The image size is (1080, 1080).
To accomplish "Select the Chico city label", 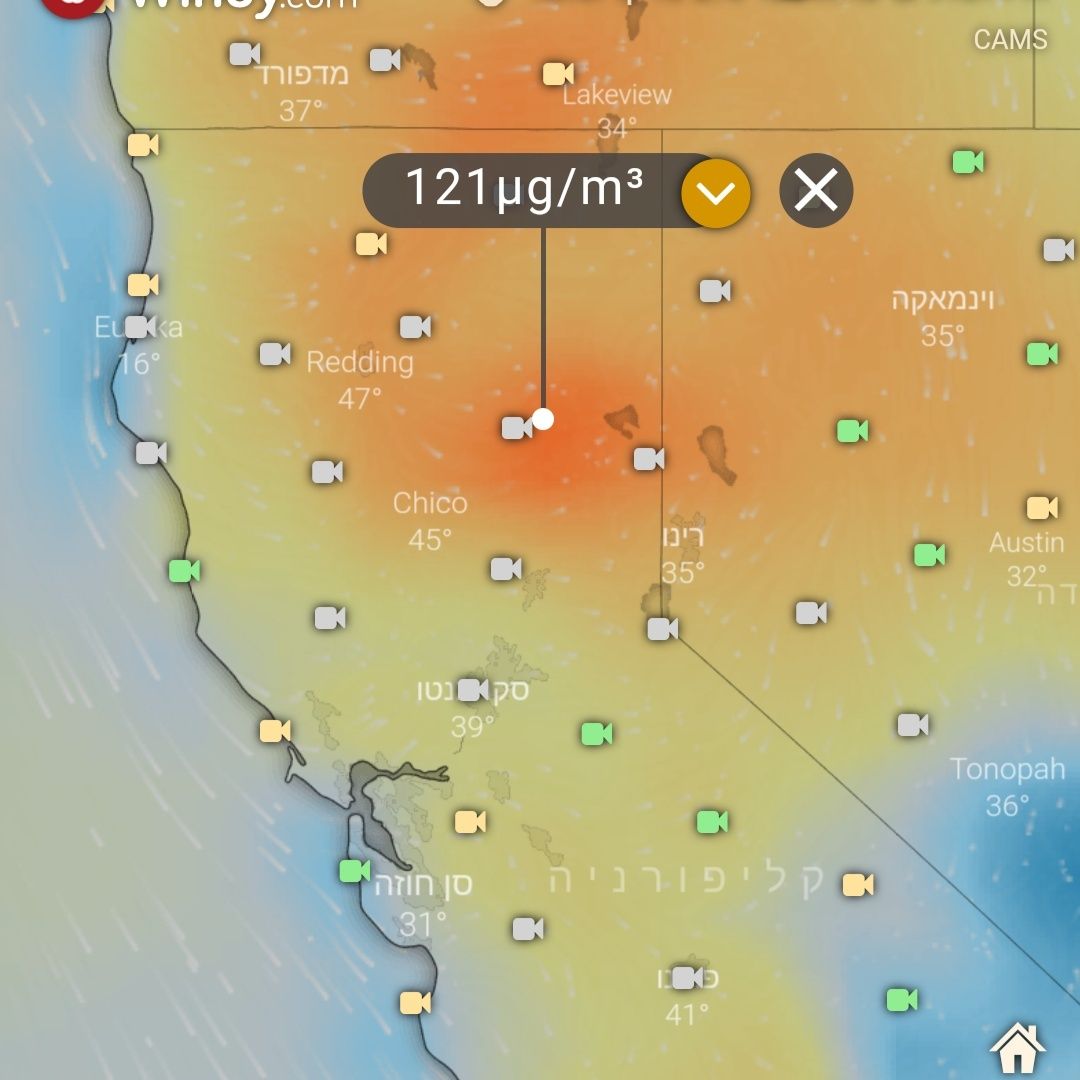I will [430, 503].
